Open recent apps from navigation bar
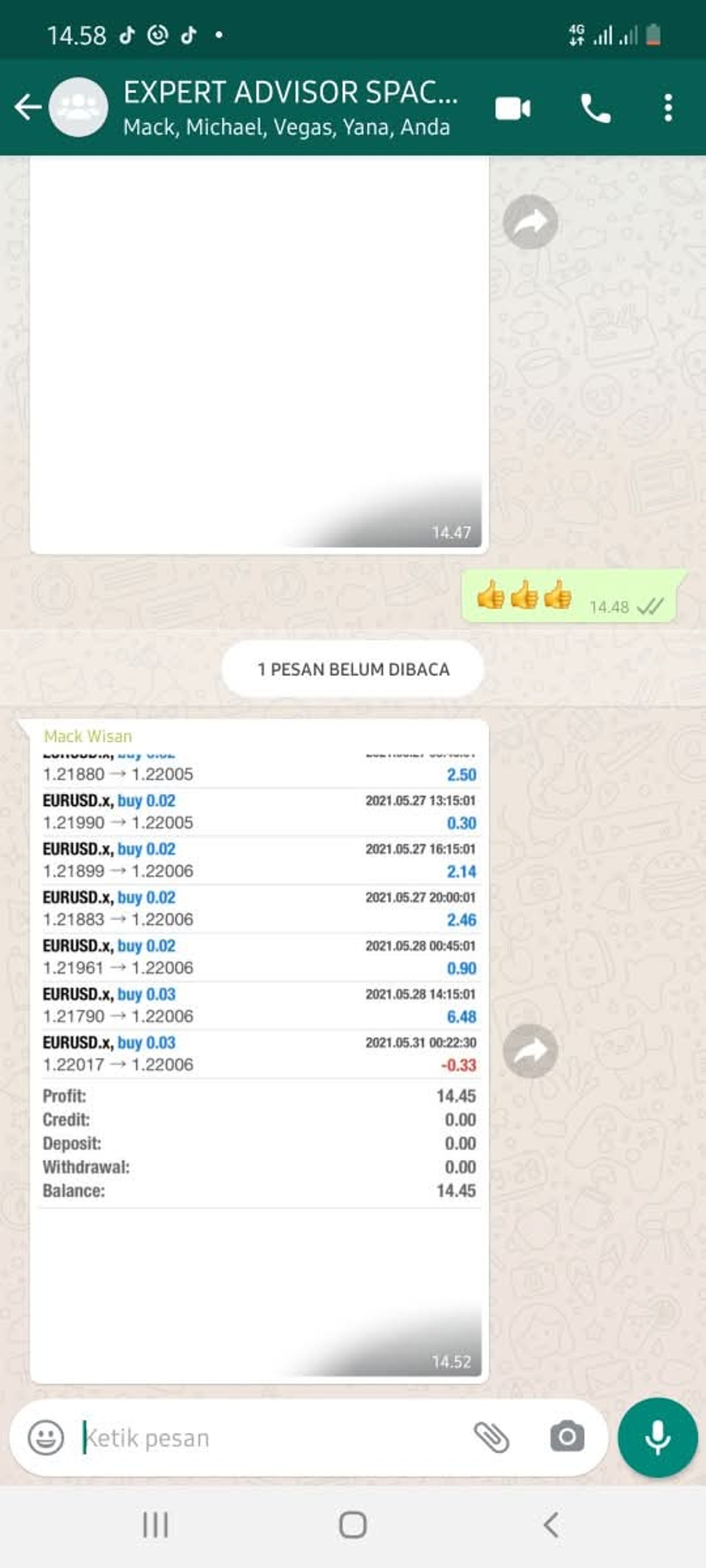 click(x=155, y=1525)
